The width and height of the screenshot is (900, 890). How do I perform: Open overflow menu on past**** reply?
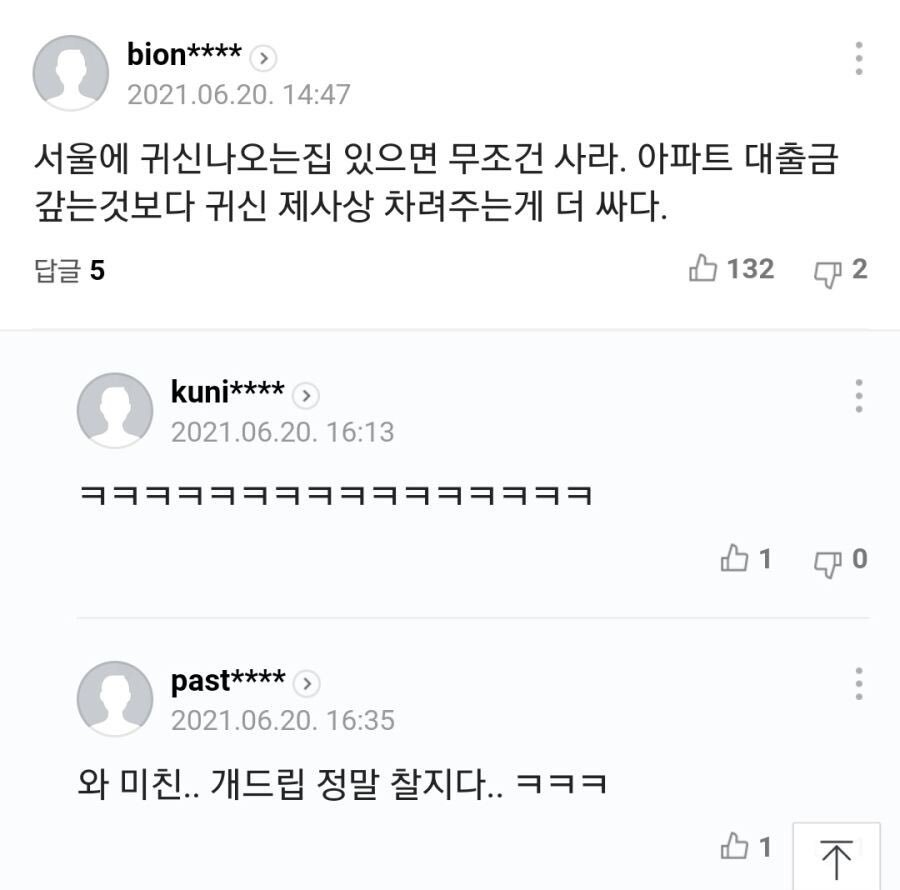[858, 683]
